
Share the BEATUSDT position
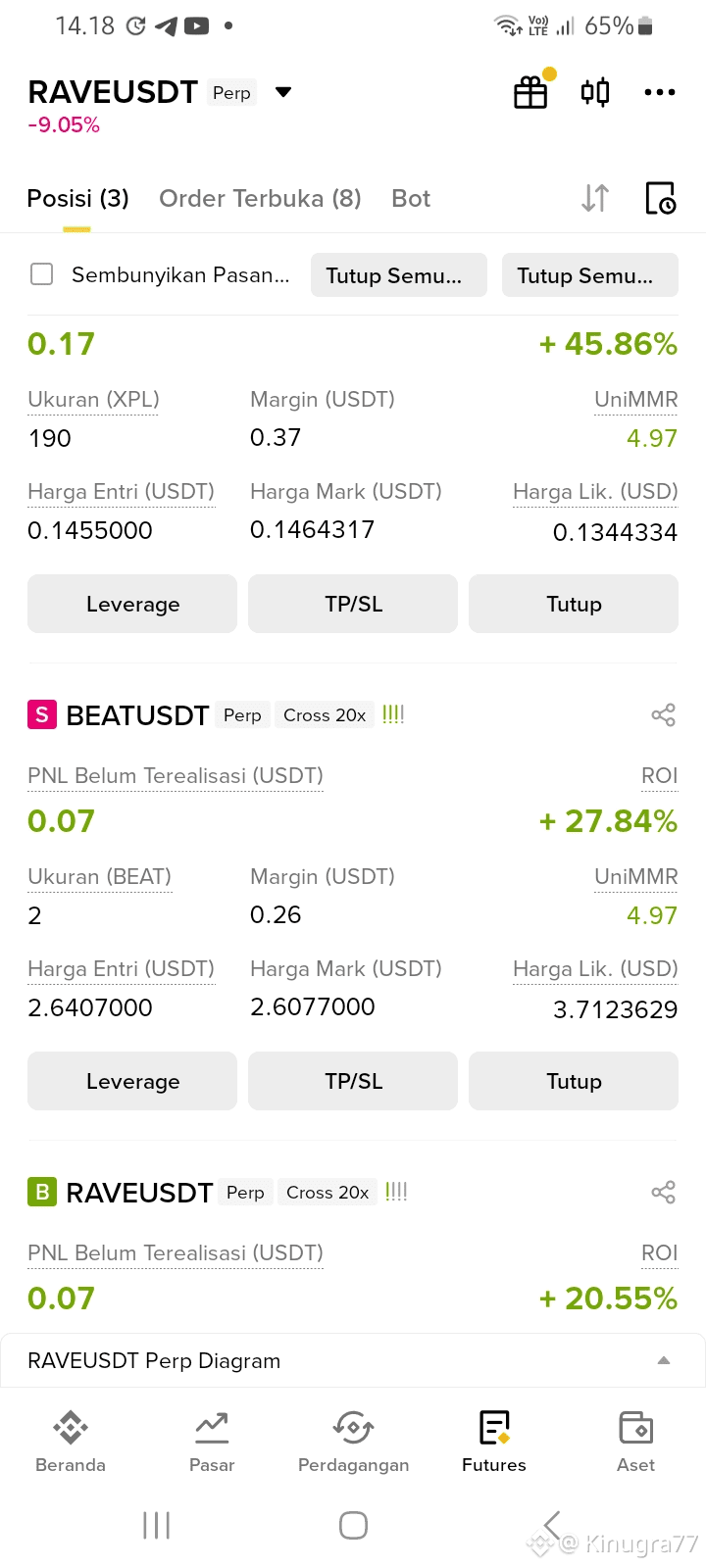(664, 715)
